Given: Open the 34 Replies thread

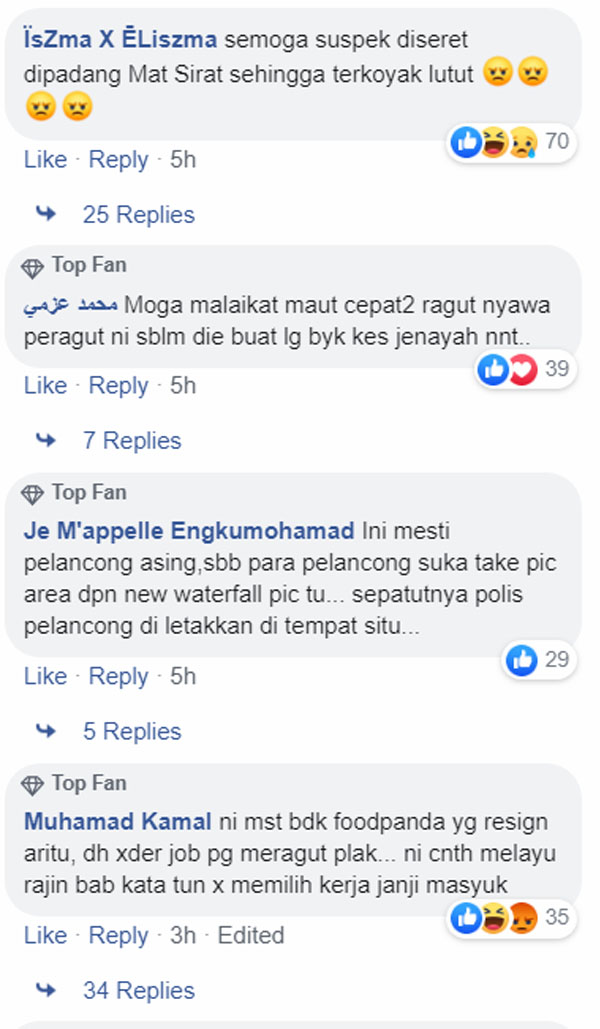Looking at the screenshot, I should pyautogui.click(x=138, y=990).
